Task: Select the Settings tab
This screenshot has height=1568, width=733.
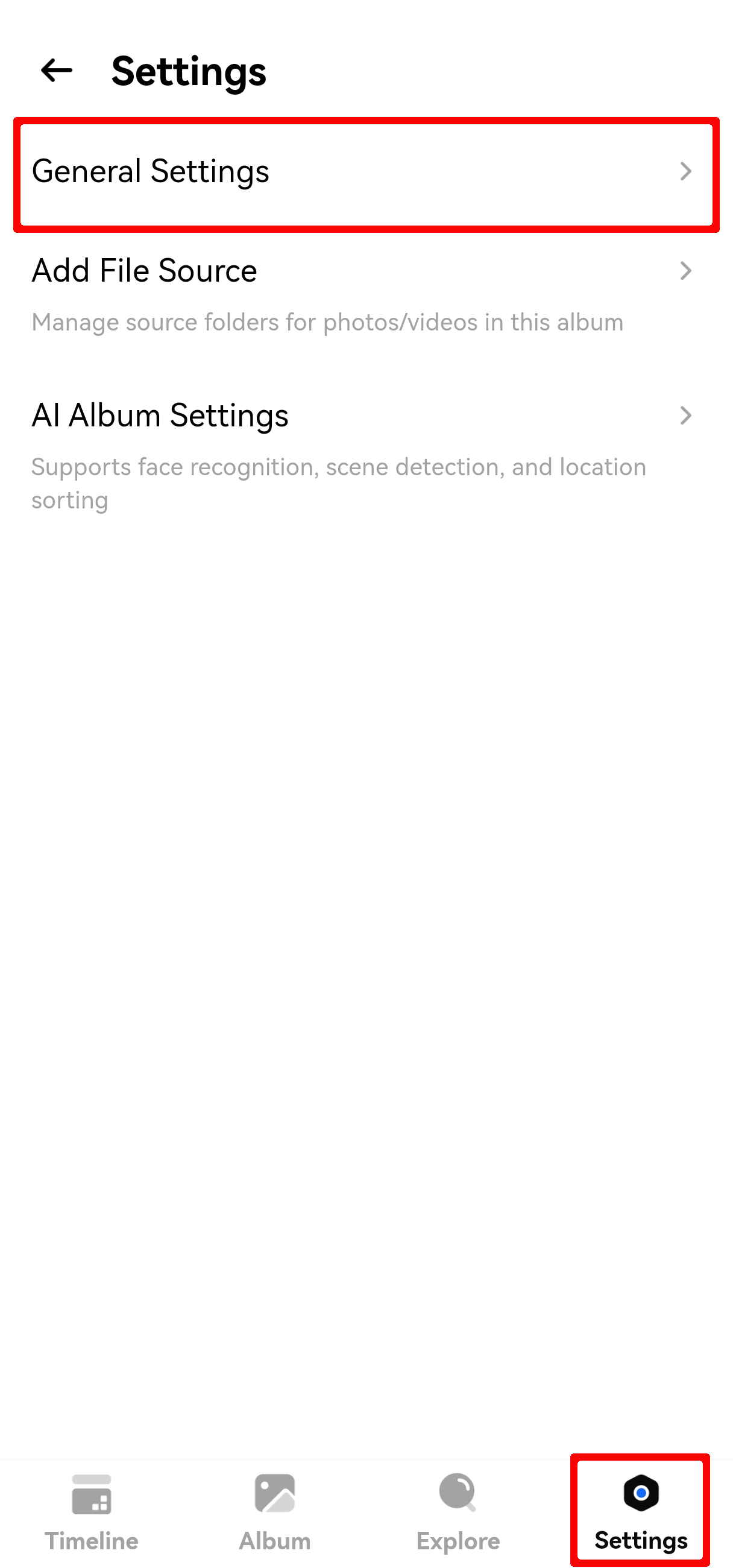Action: point(641,1511)
